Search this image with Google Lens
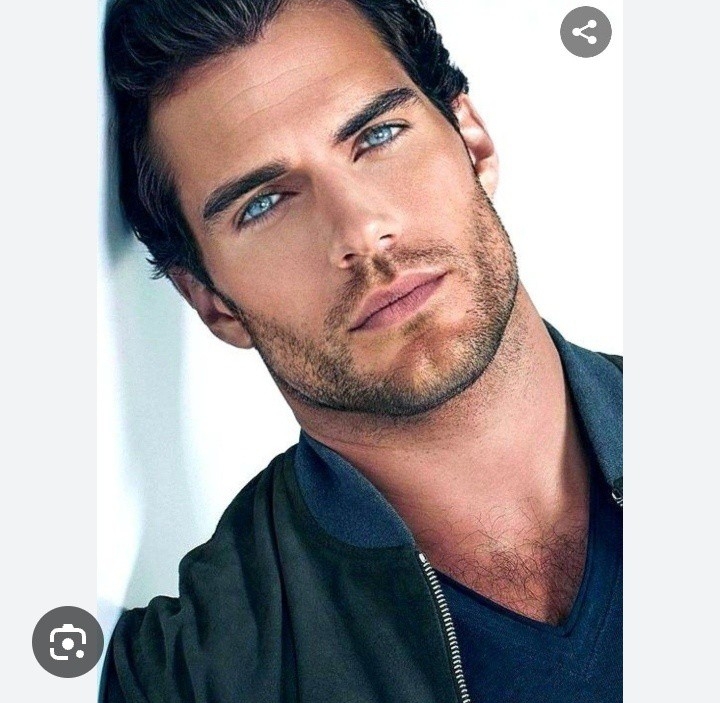This screenshot has height=703, width=720. click(x=68, y=642)
